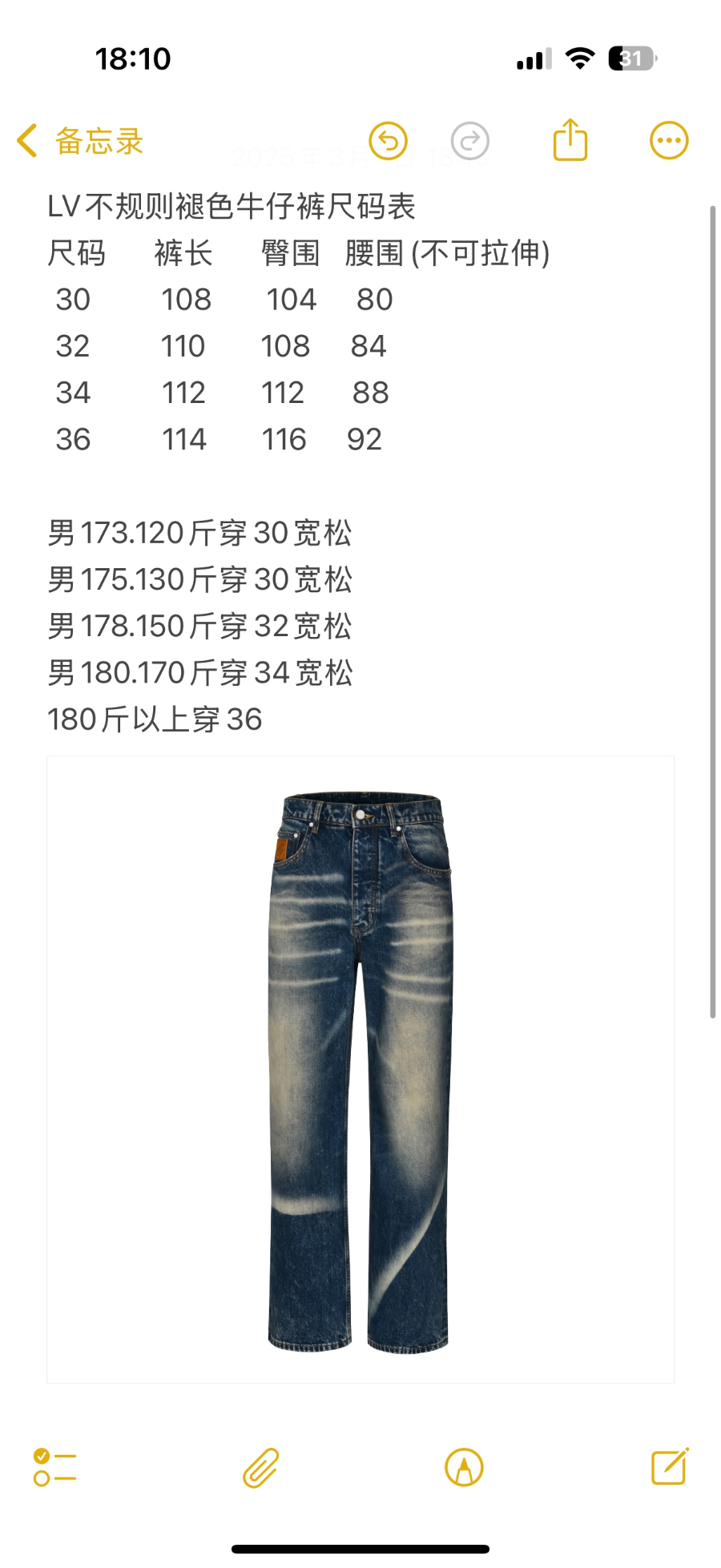The width and height of the screenshot is (721, 1568).
Task: Open the more options menu
Action: tap(668, 141)
